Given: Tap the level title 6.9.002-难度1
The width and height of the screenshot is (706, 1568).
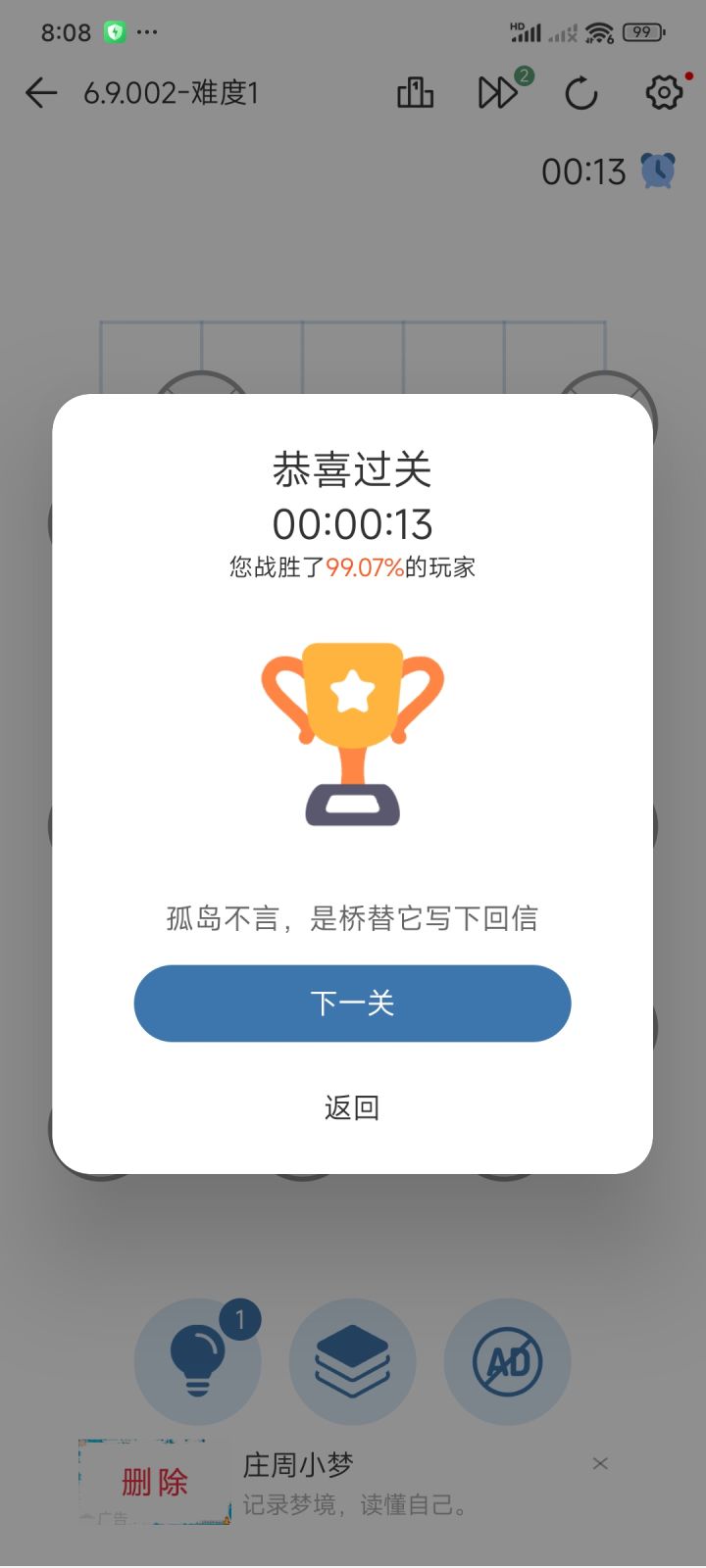Looking at the screenshot, I should 172,93.
